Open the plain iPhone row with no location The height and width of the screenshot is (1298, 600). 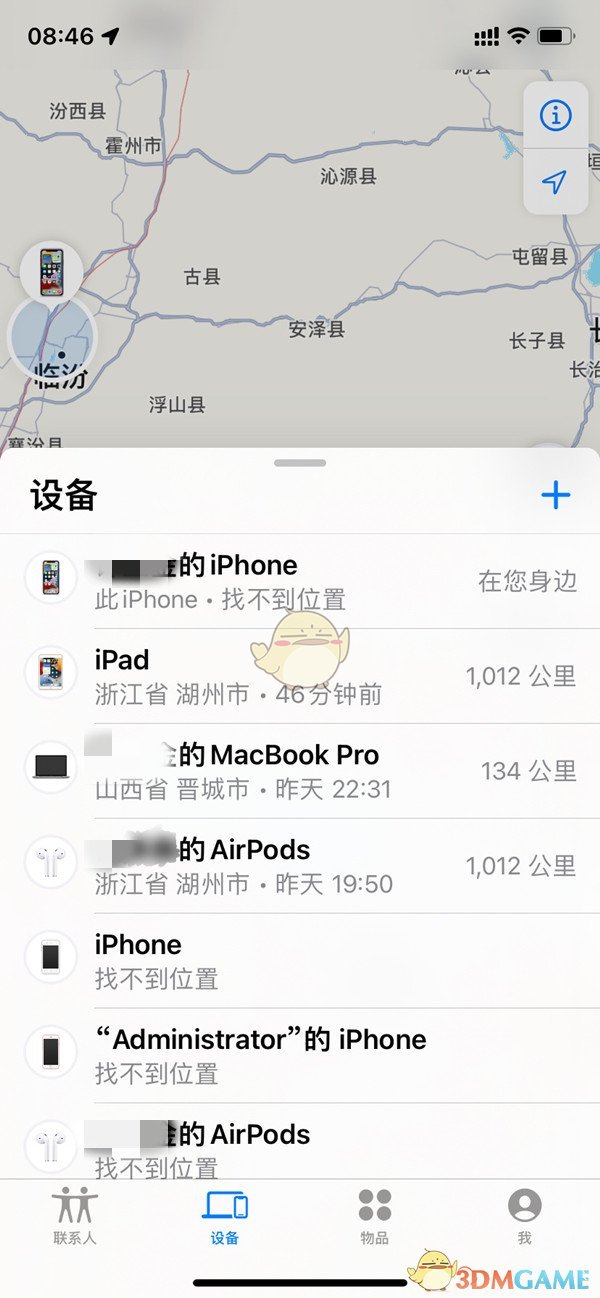[300, 961]
